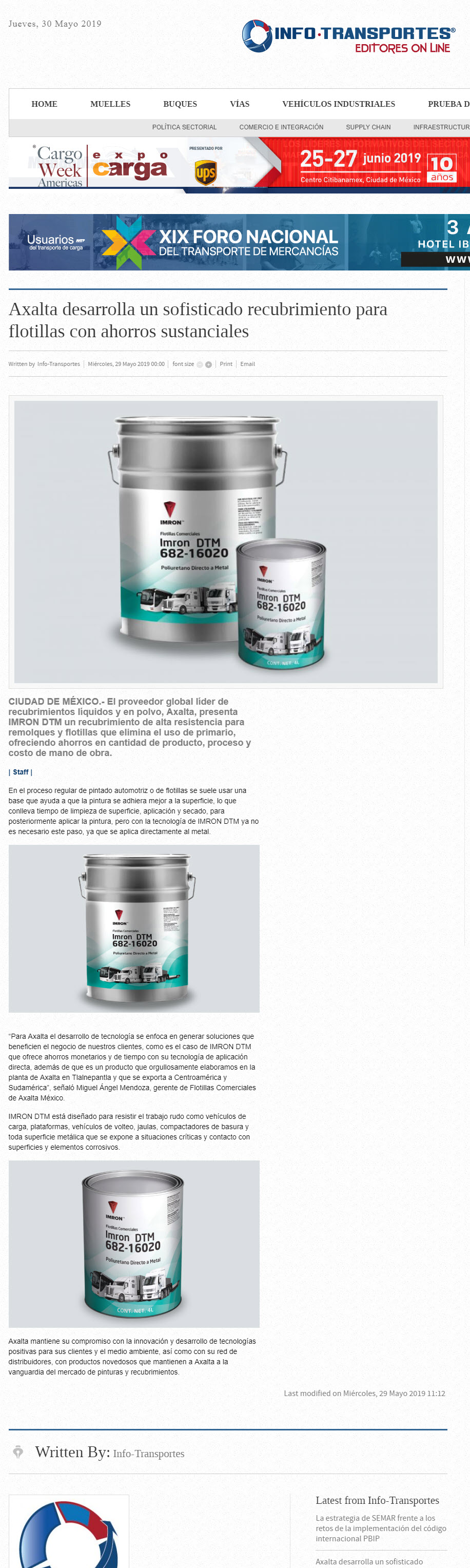Open author link next to Written by

click(58, 364)
